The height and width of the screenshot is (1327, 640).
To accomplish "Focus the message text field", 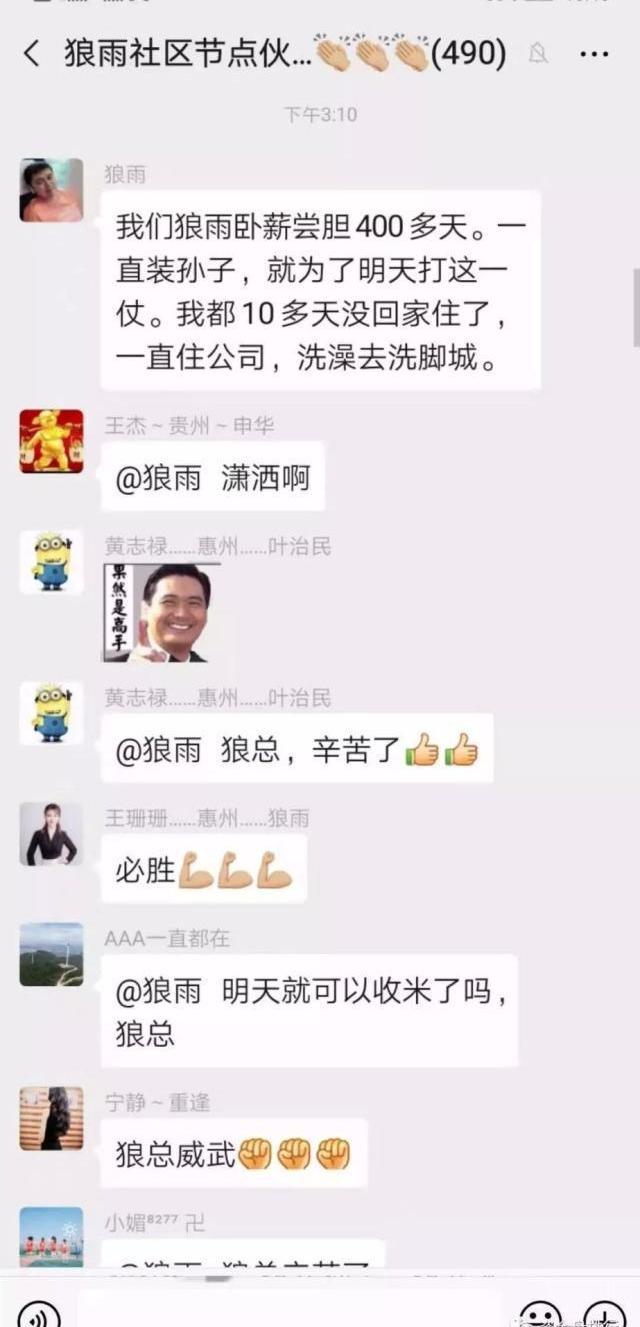I will pos(290,1310).
